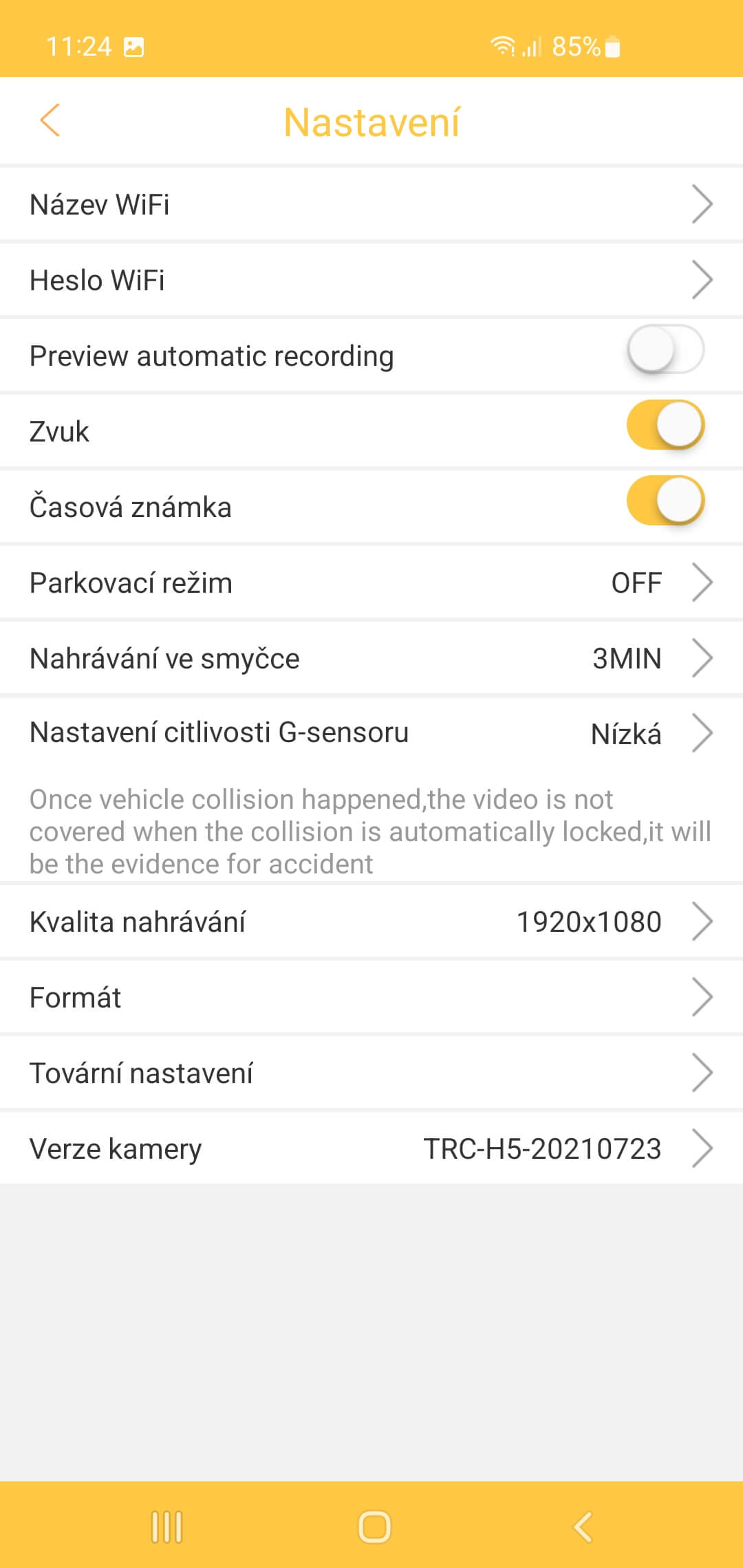
Task: Tap the system home button
Action: coord(374,1527)
